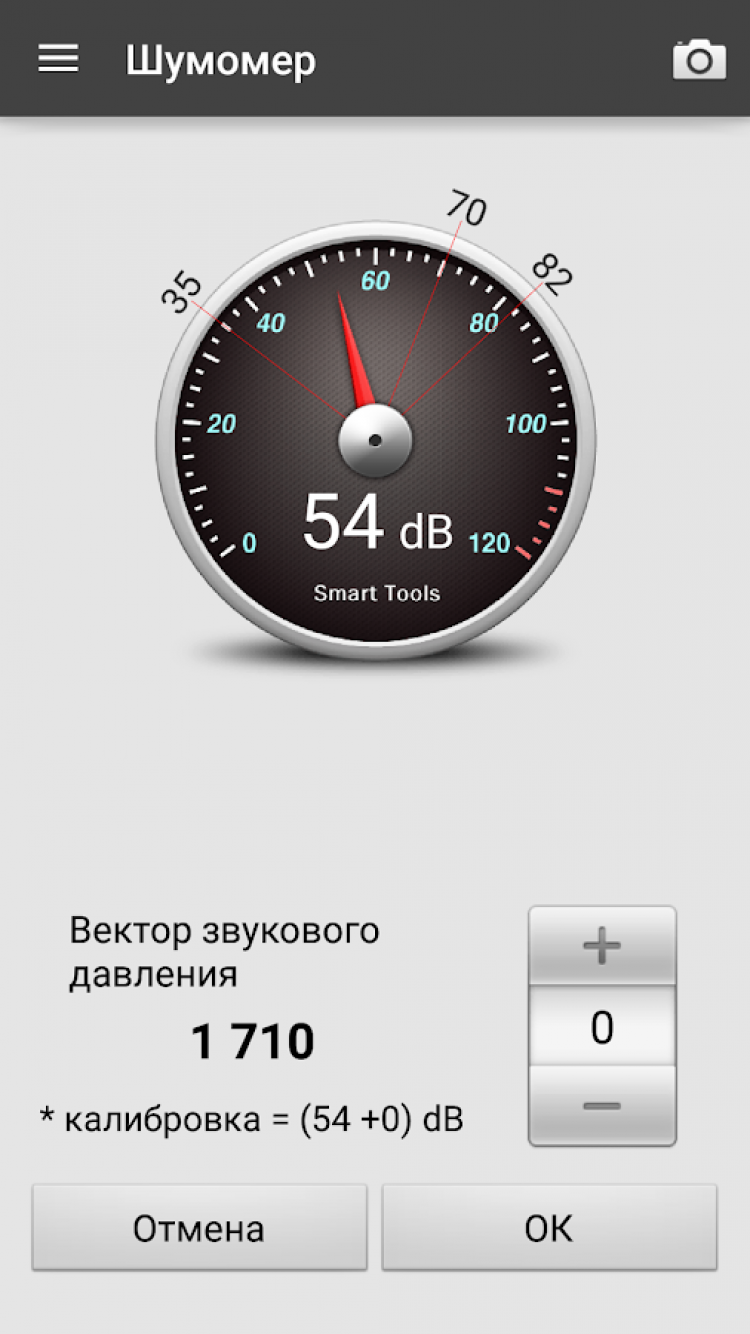
Task: Confirm calibration with OK
Action: tap(549, 1228)
